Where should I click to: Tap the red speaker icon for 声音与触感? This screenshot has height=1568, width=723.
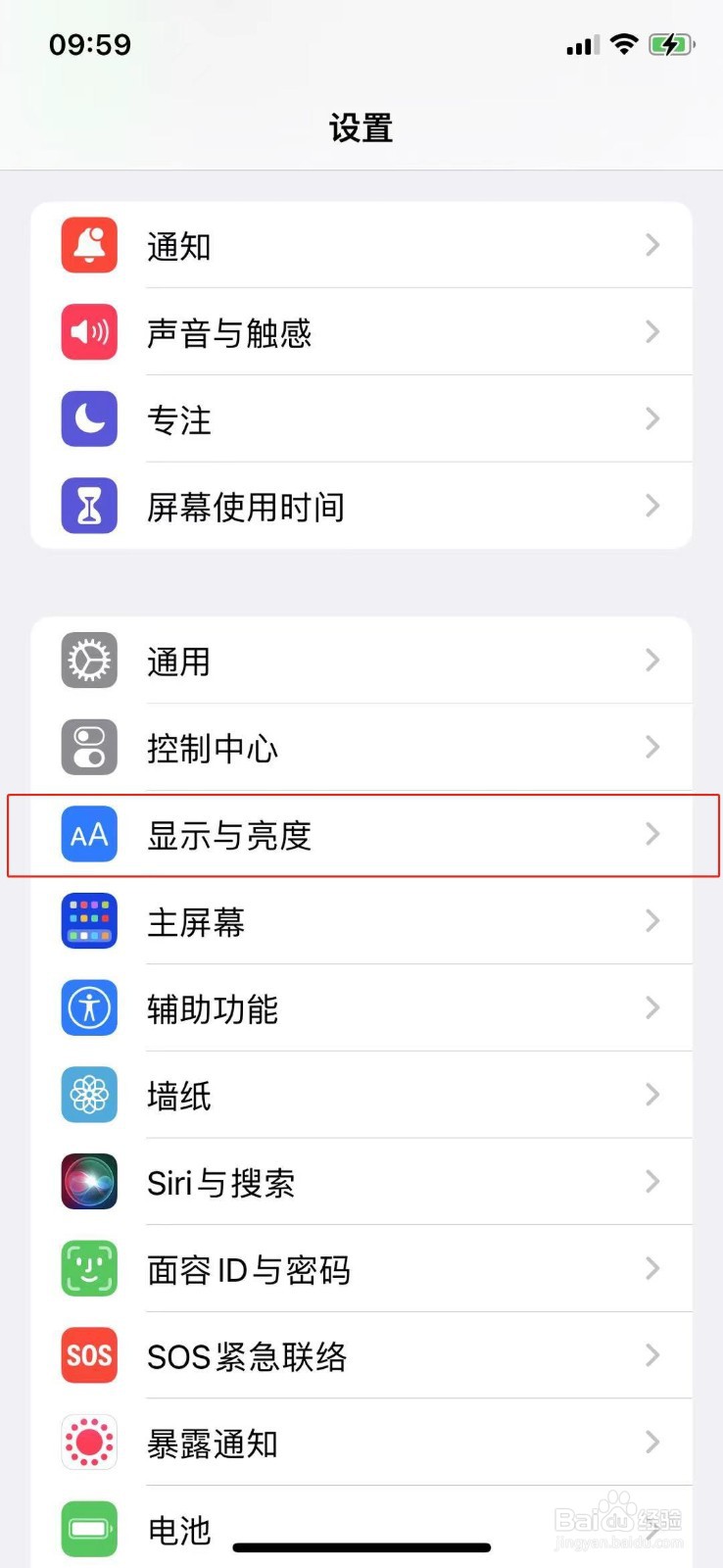[88, 332]
